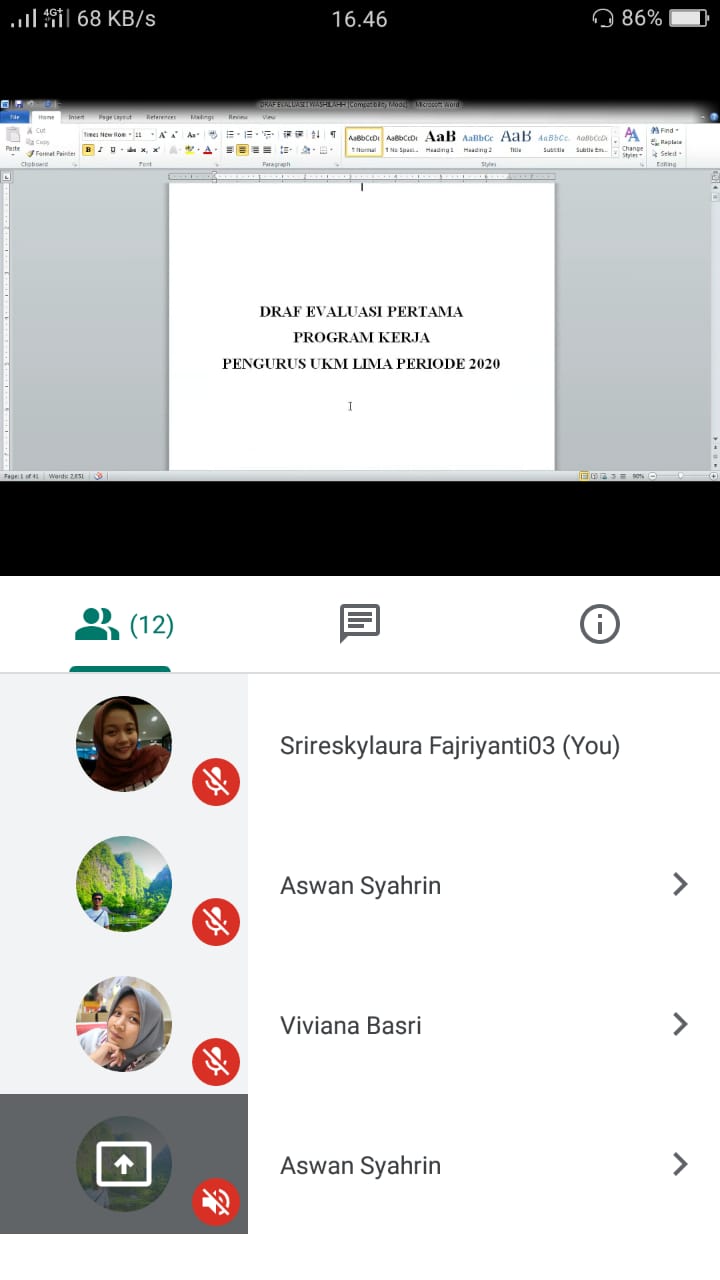Open Viviana Basri's participant options
Screen dimensions: 720x1280
pos(680,1024)
